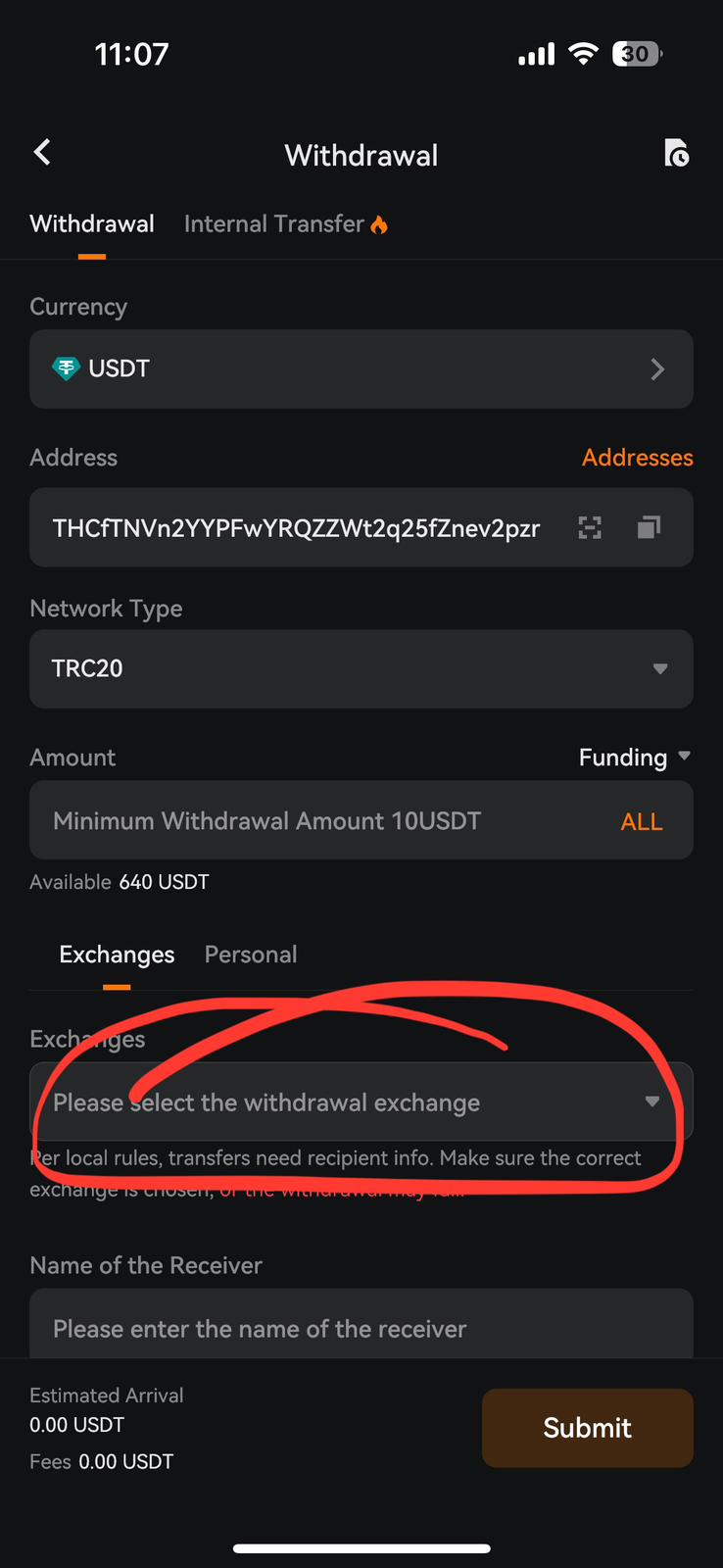Open the withdrawal history icon

coord(676,153)
